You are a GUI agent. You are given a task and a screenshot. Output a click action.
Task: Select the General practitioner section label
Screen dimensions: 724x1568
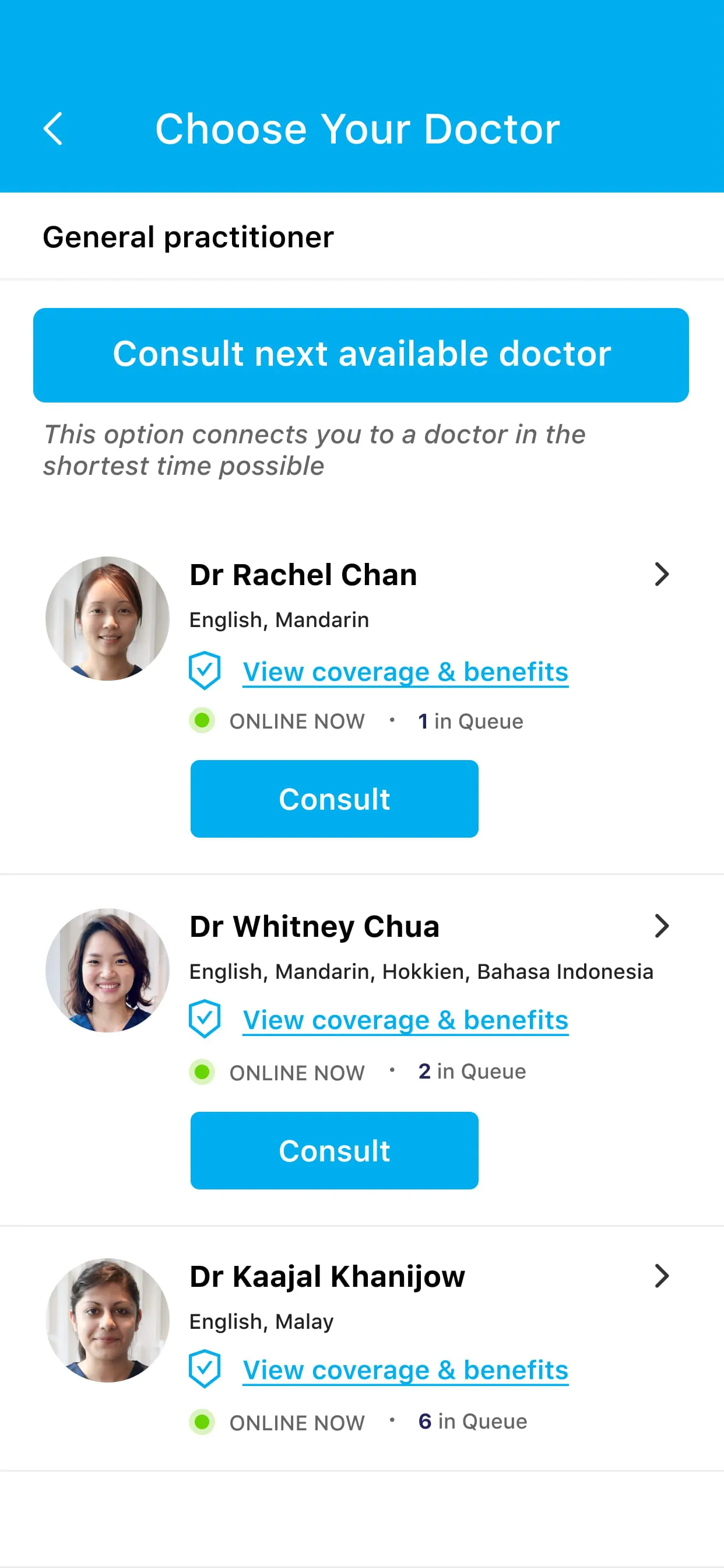(x=188, y=237)
